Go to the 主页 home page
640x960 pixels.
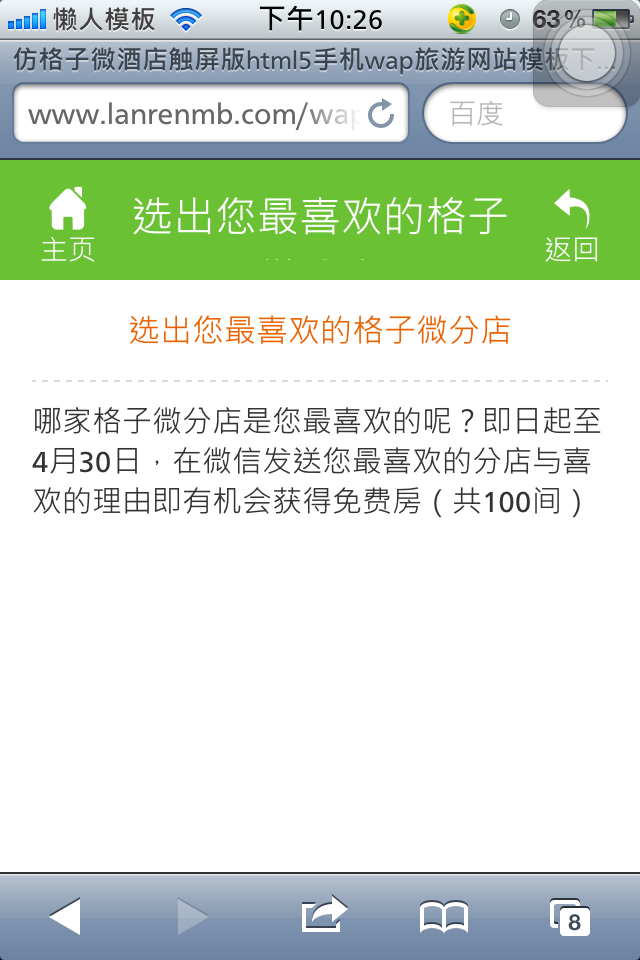67,224
